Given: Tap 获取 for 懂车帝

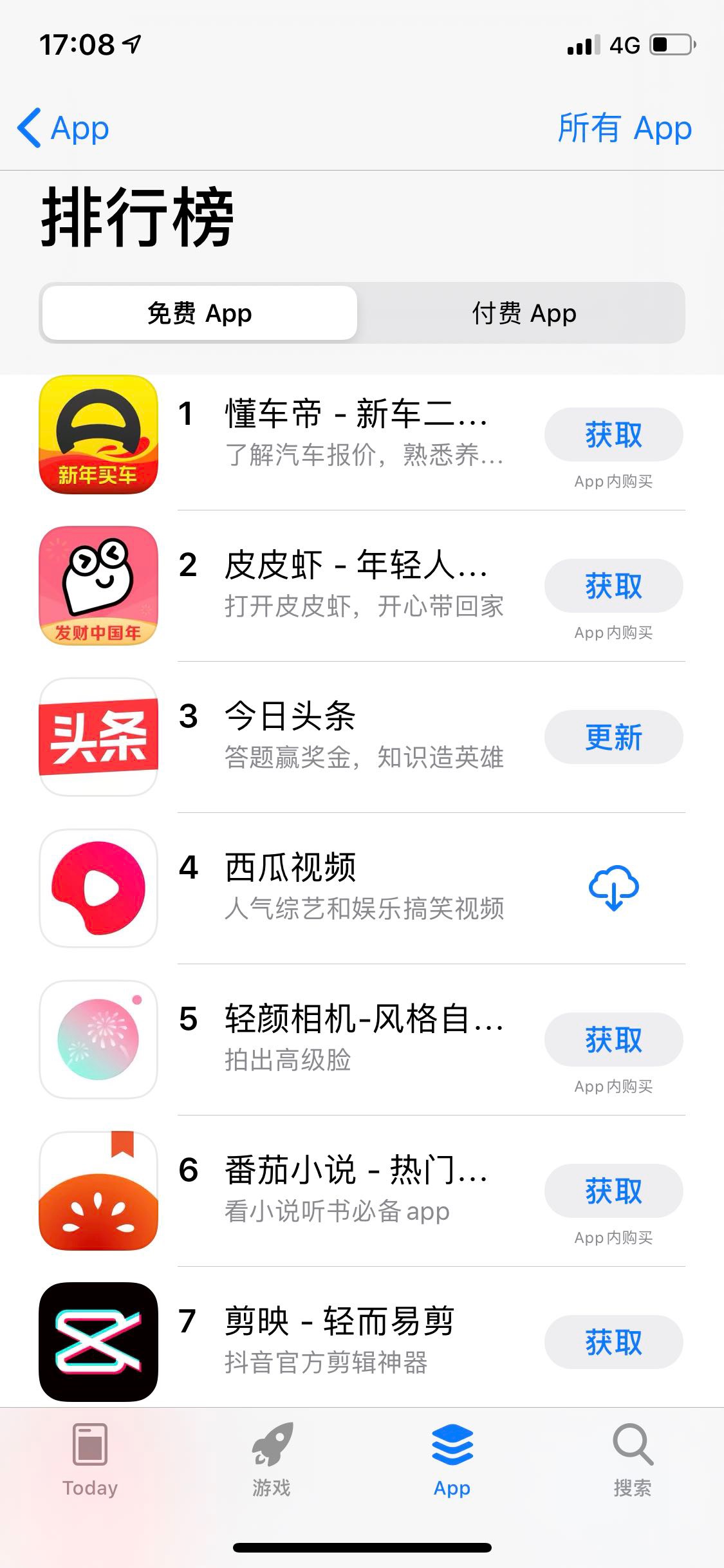Looking at the screenshot, I should (613, 435).
